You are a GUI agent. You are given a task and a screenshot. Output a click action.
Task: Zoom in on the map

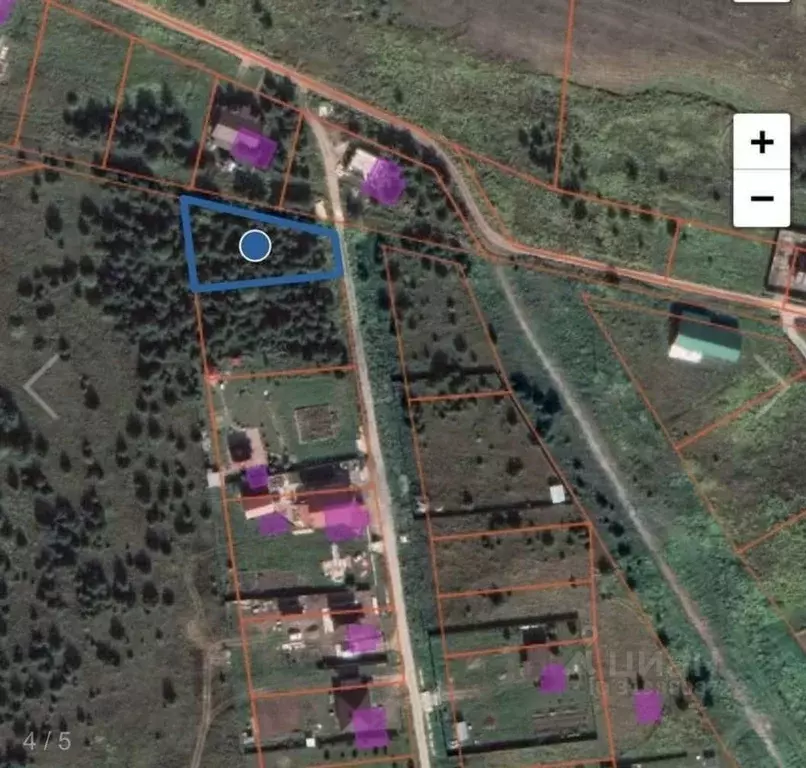click(x=762, y=142)
